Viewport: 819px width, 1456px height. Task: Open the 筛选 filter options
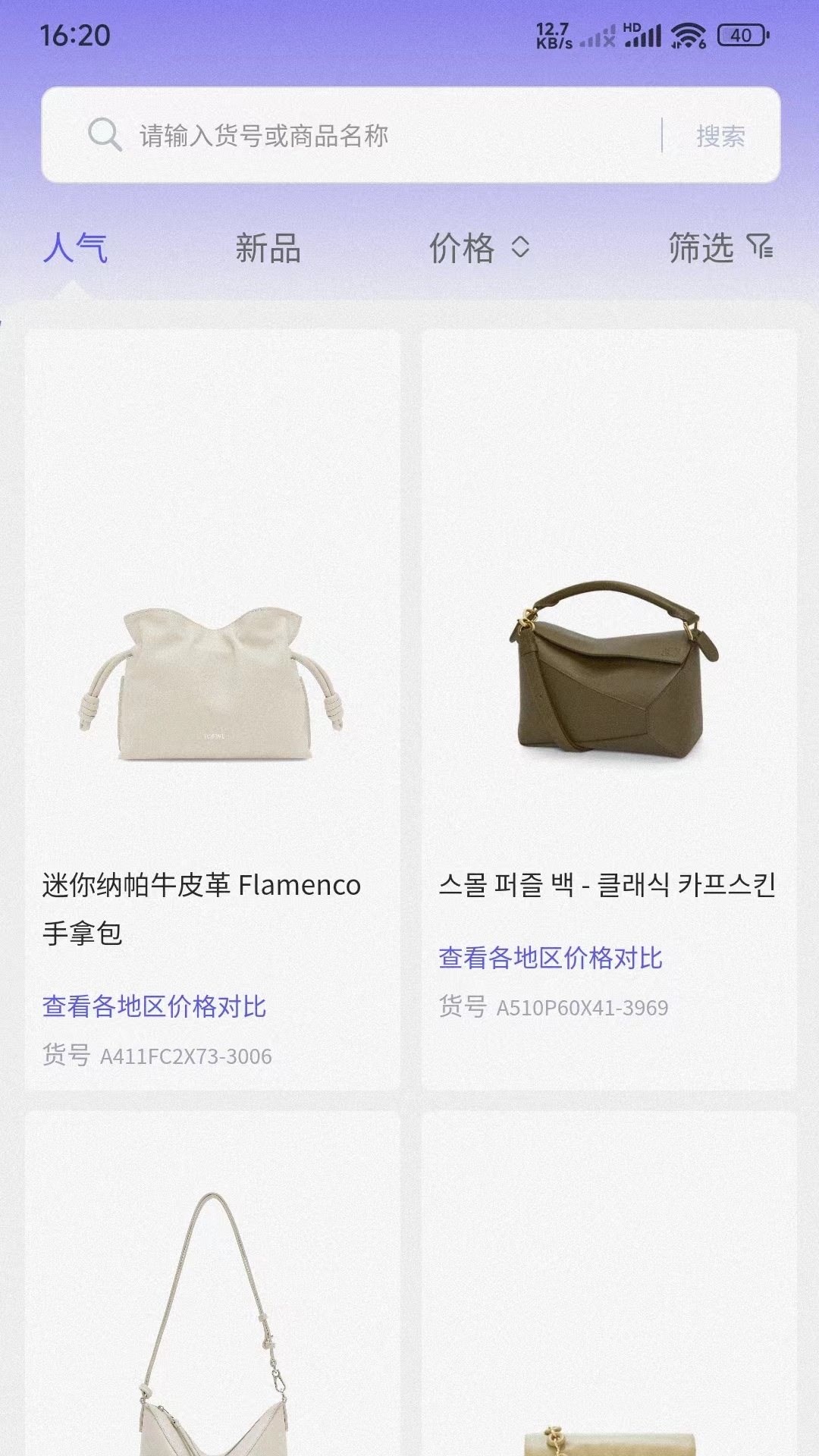click(x=719, y=248)
